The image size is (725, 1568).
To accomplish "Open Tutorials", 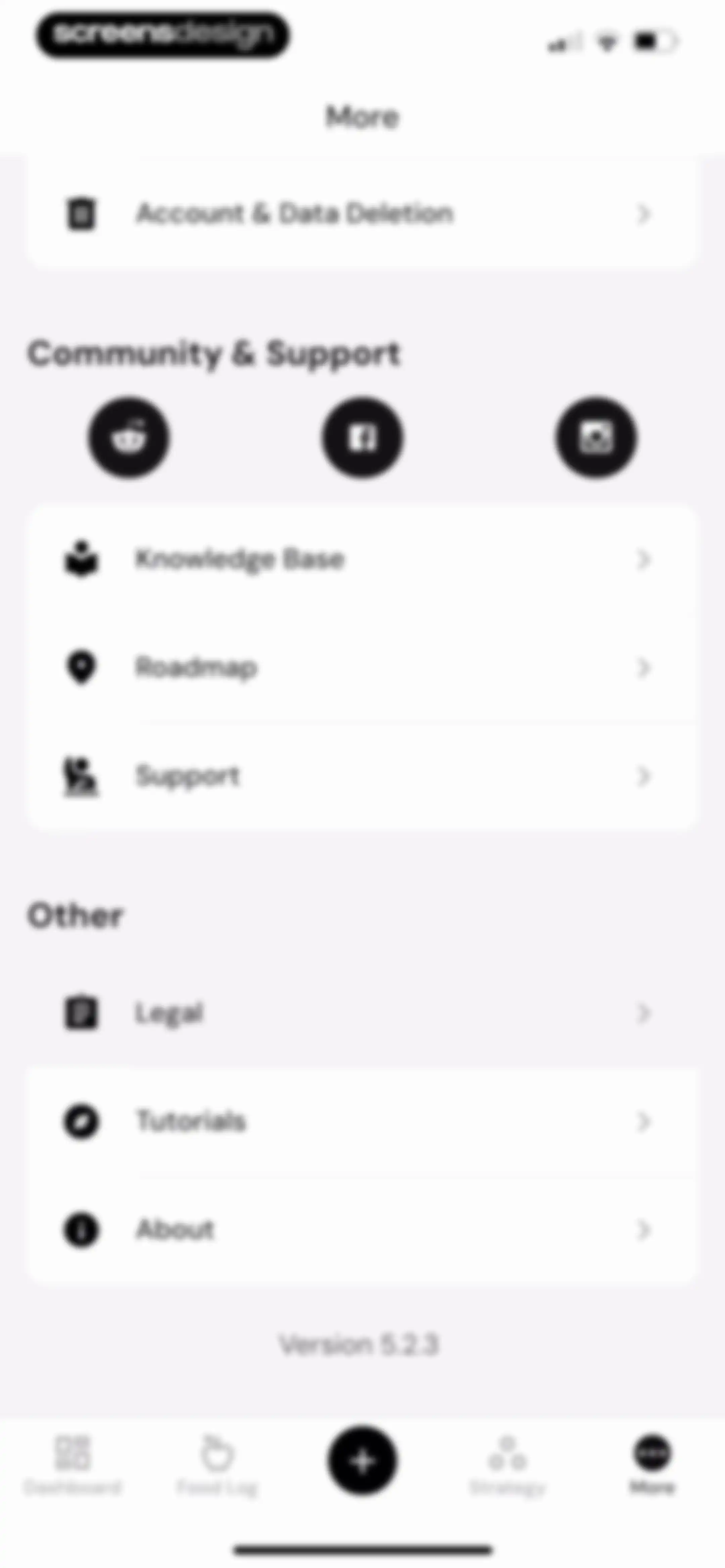I will click(x=361, y=1121).
